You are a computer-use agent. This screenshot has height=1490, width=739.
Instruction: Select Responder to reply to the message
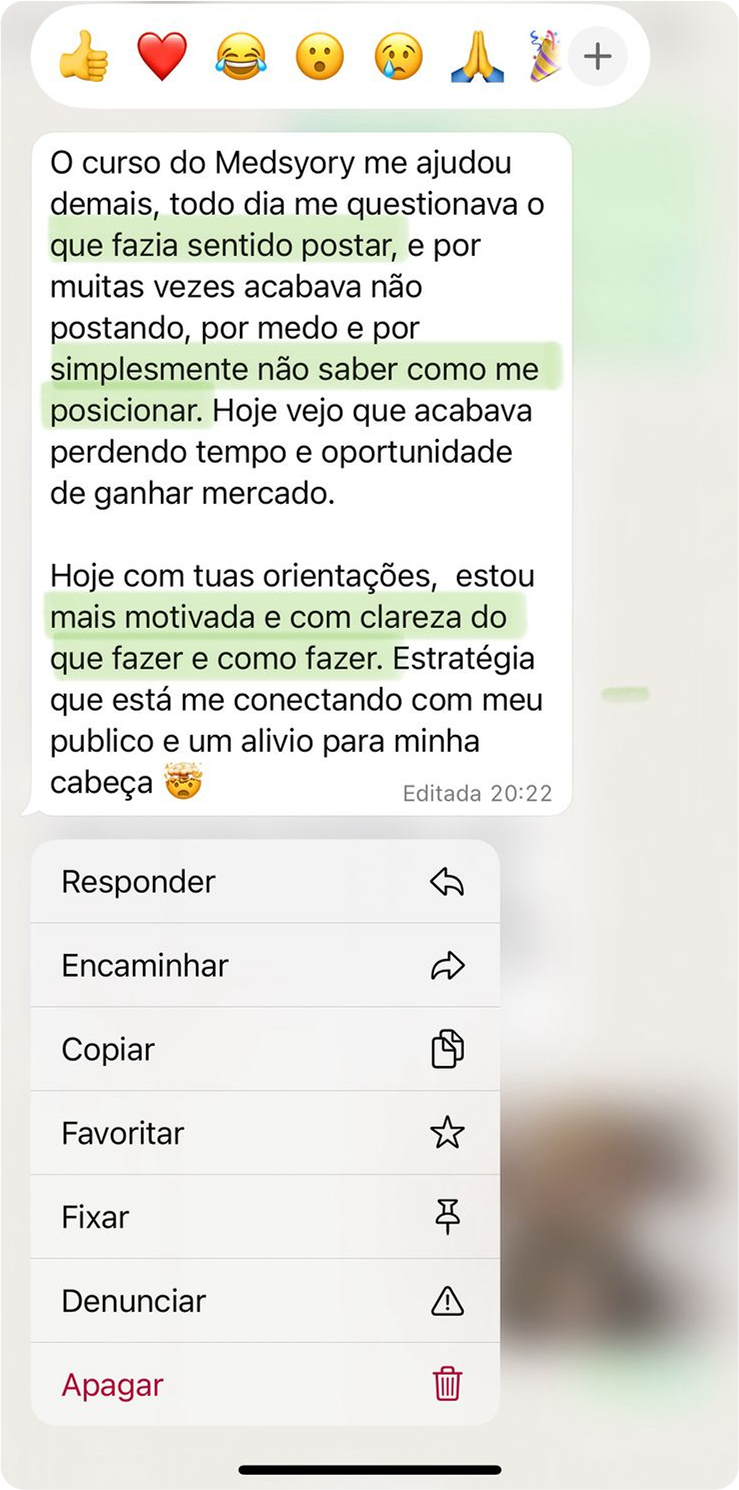[265, 882]
